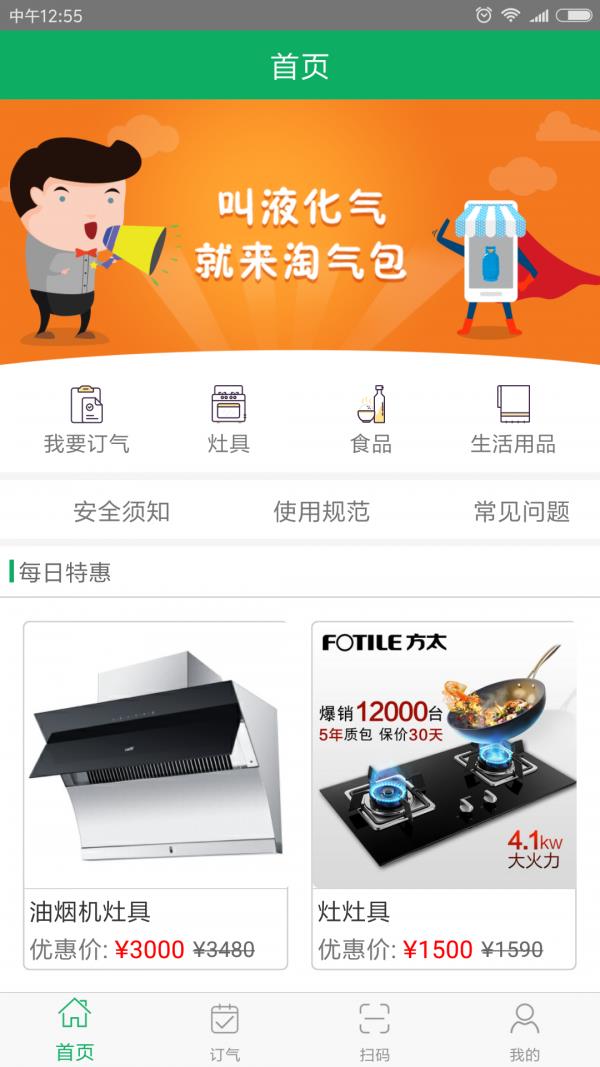Open the 食品 category
This screenshot has width=600, height=1067.
pyautogui.click(x=371, y=418)
